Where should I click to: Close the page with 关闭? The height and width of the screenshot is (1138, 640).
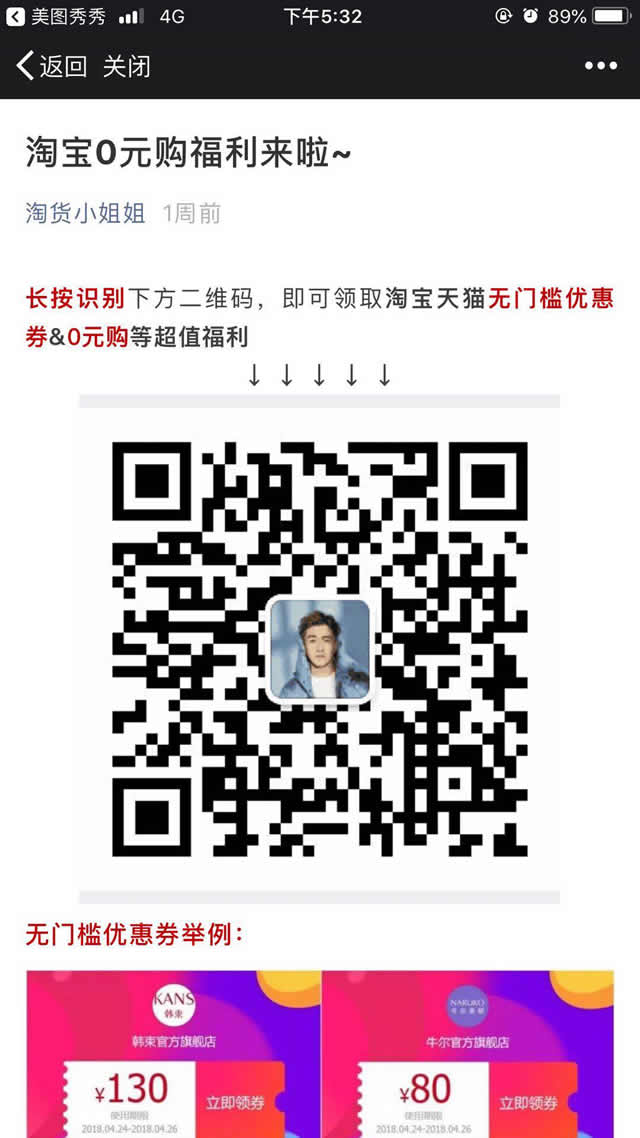(127, 67)
